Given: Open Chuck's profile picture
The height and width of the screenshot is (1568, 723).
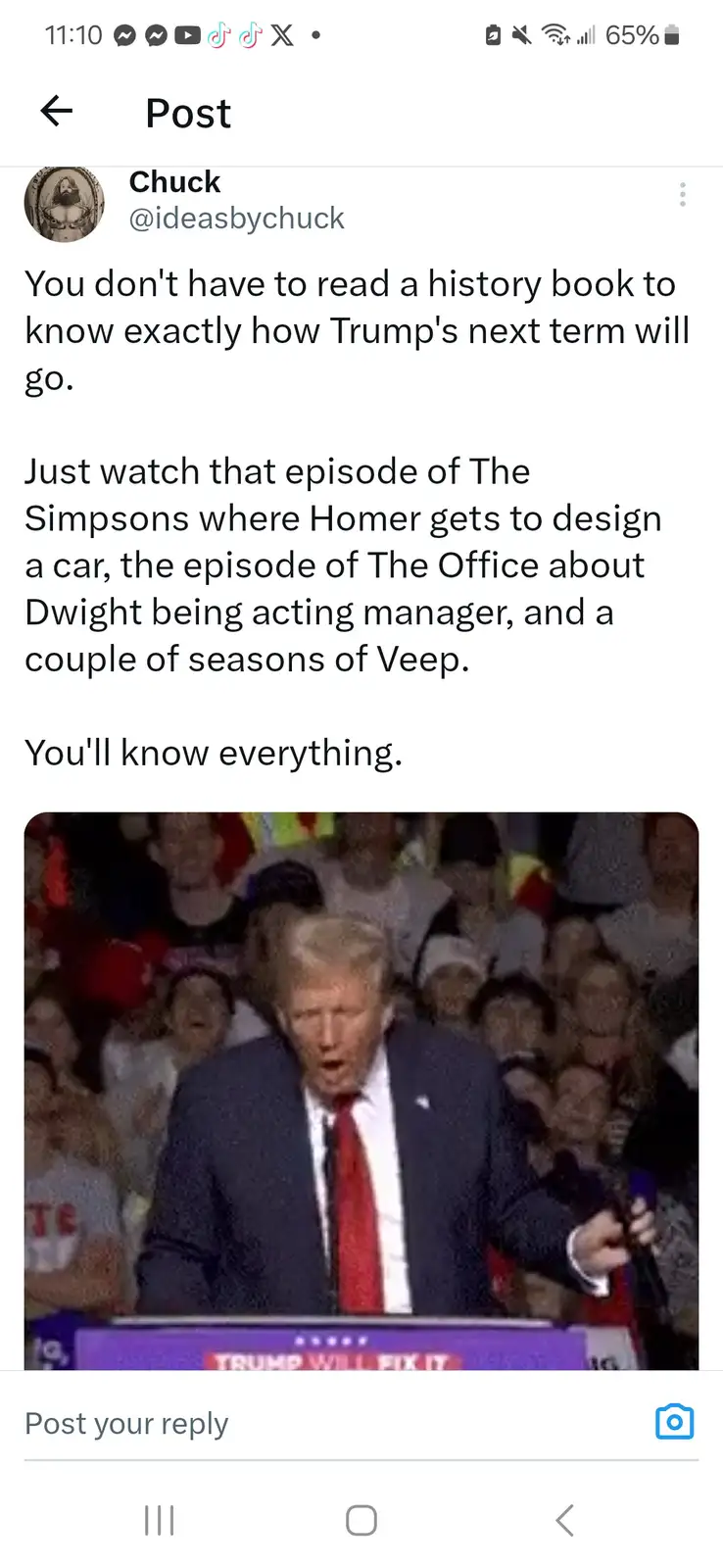Looking at the screenshot, I should coord(65,203).
